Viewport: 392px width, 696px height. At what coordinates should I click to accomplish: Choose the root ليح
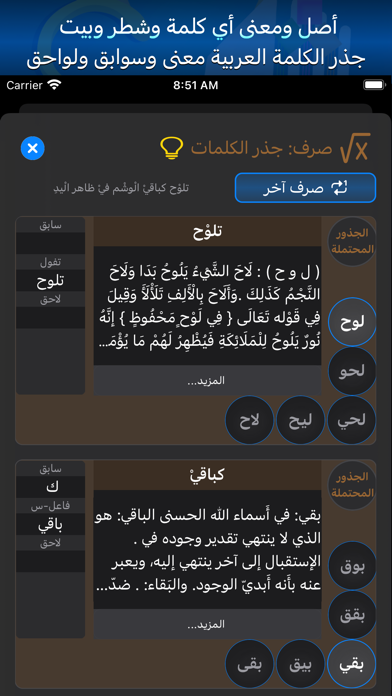301,420
